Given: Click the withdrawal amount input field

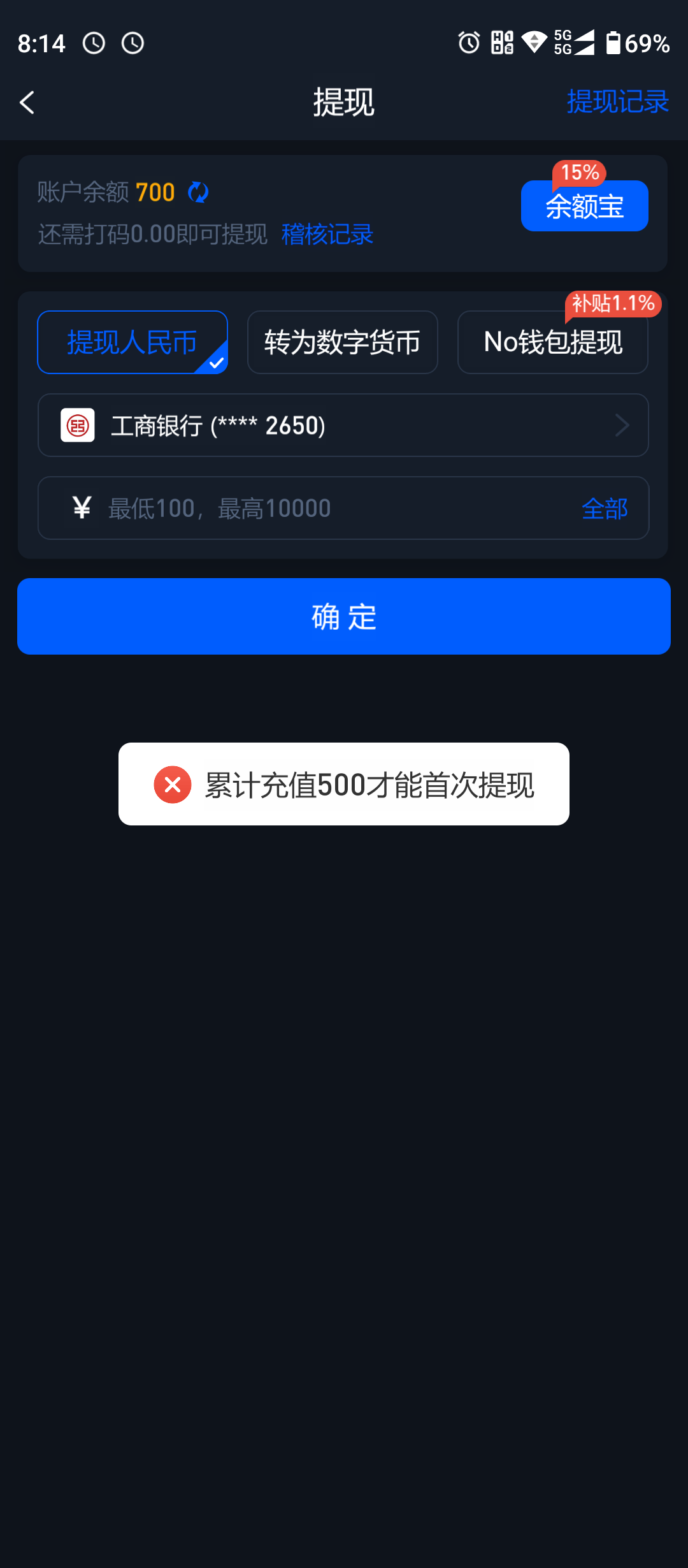Looking at the screenshot, I should pyautogui.click(x=287, y=507).
